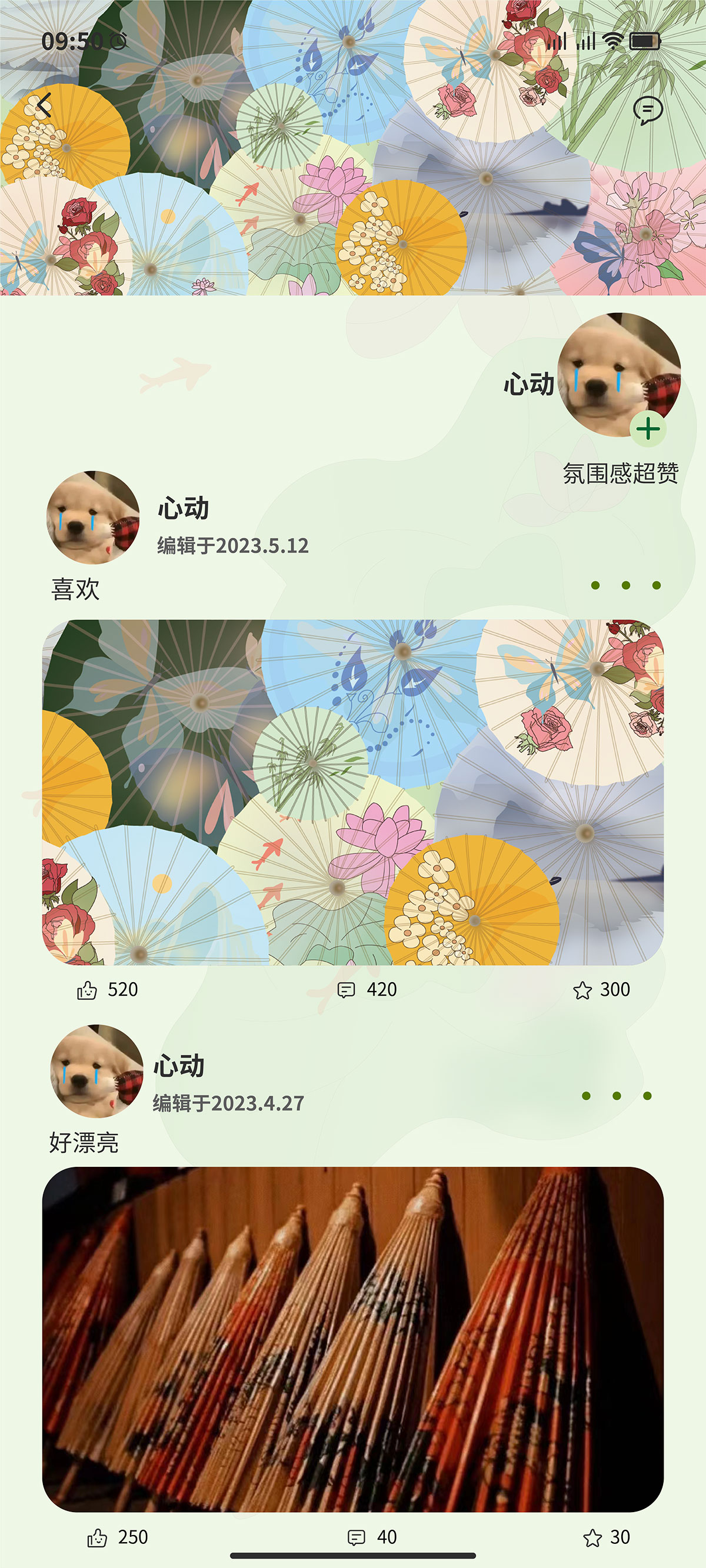This screenshot has width=706, height=1568.
Task: Like the 好漂亮 post with 250 likes
Action: [x=98, y=1537]
